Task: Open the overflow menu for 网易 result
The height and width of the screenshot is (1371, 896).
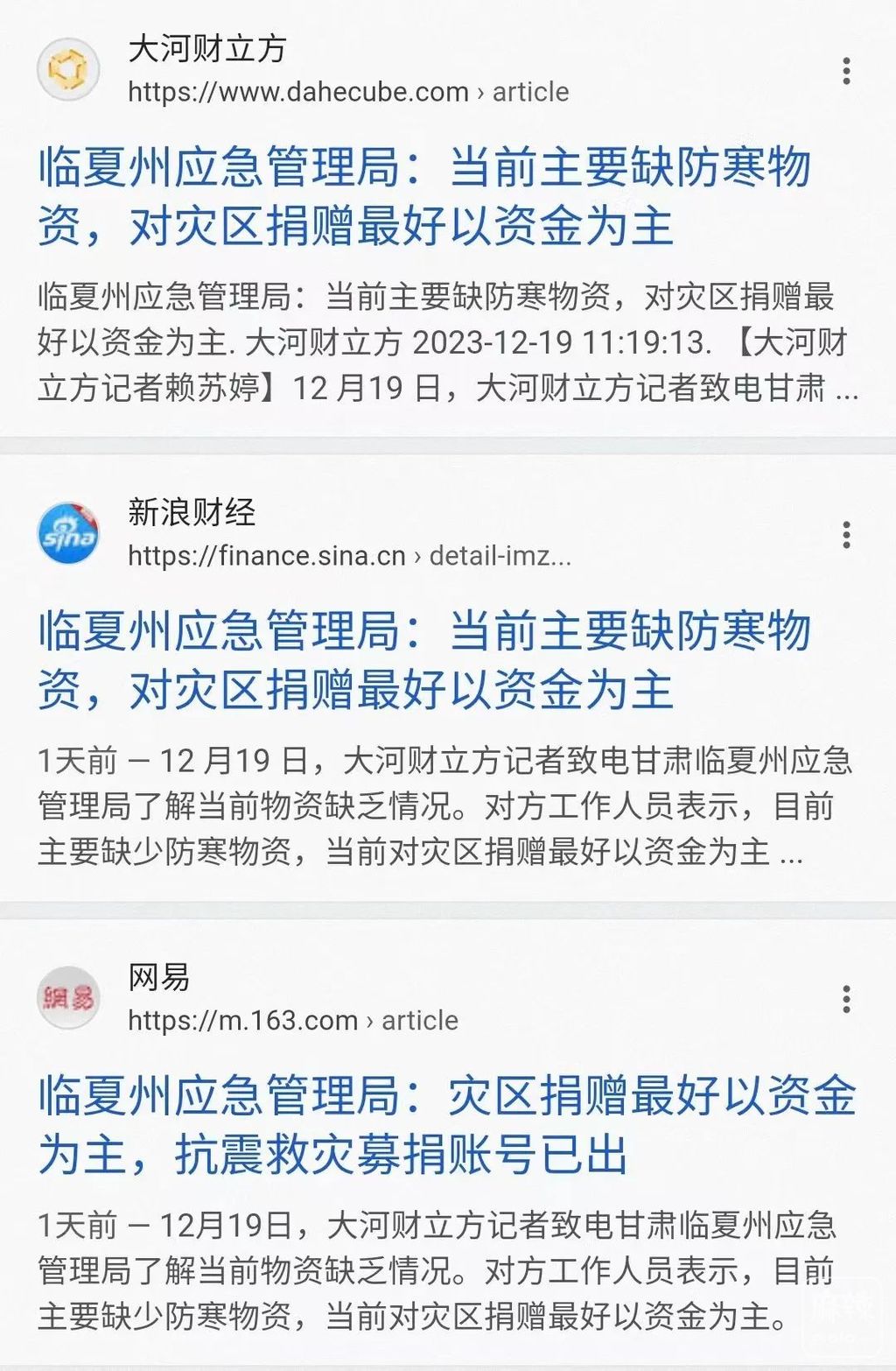Action: [846, 999]
